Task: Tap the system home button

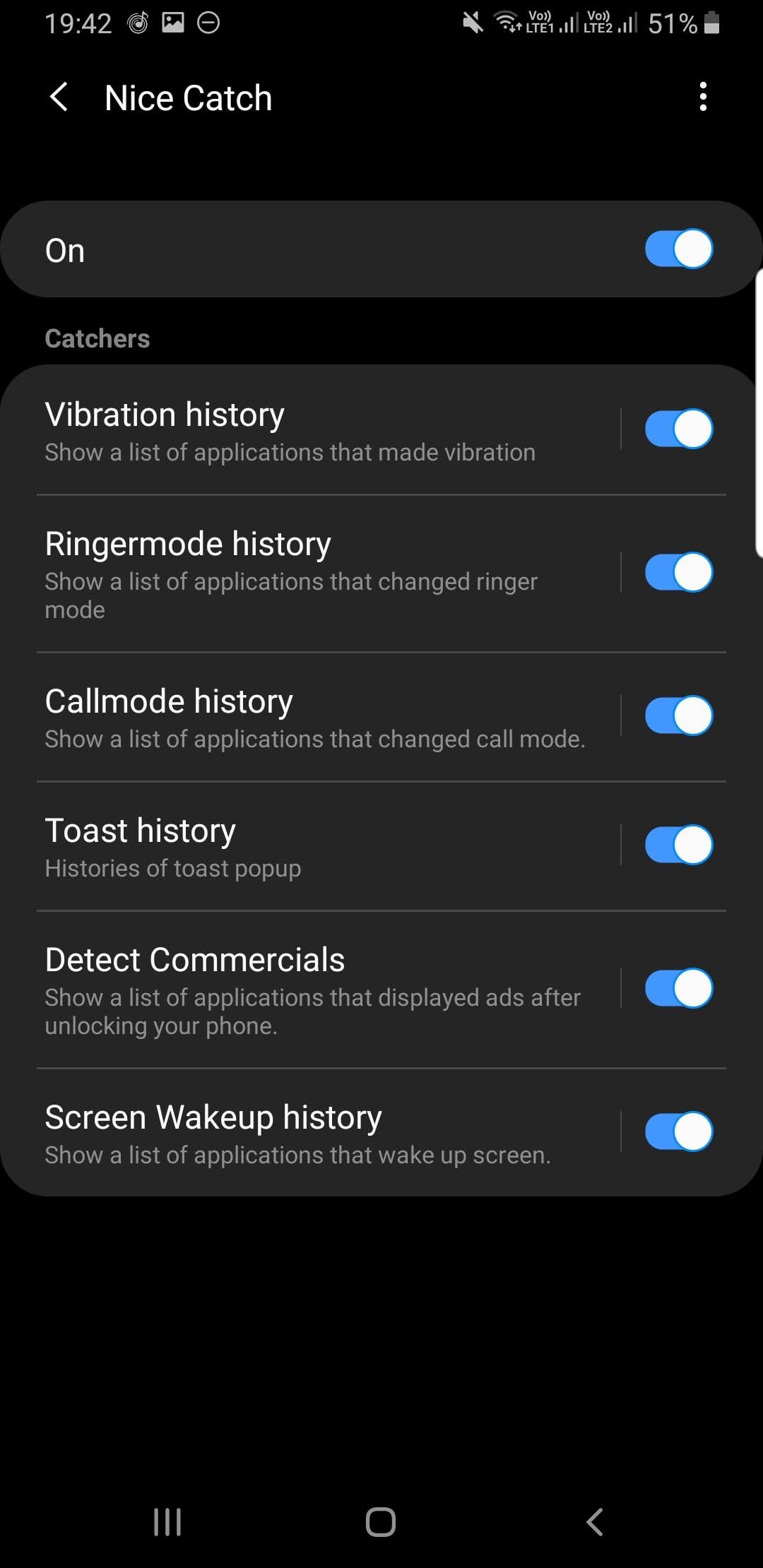Action: [381, 1521]
